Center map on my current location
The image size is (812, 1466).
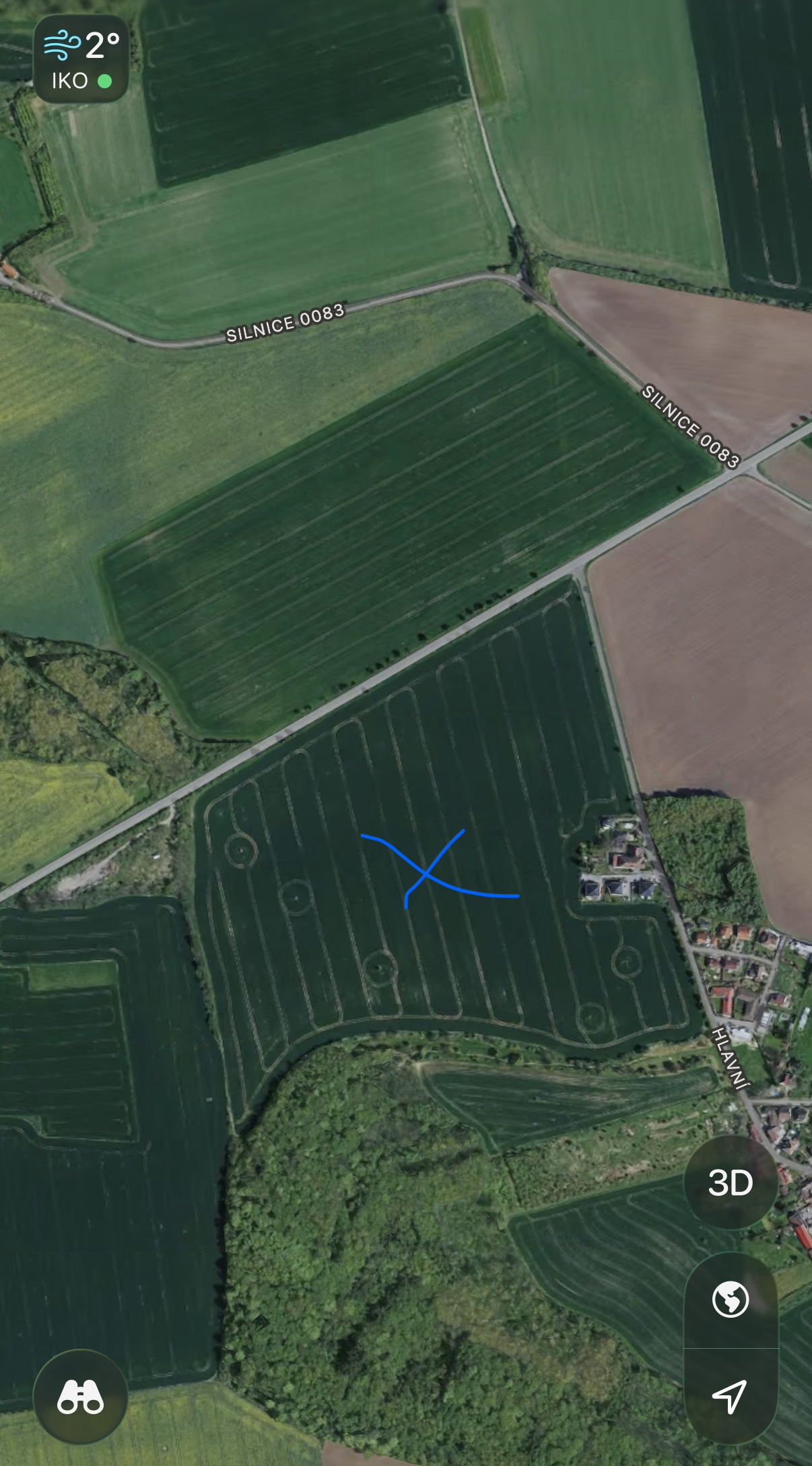click(x=731, y=1395)
